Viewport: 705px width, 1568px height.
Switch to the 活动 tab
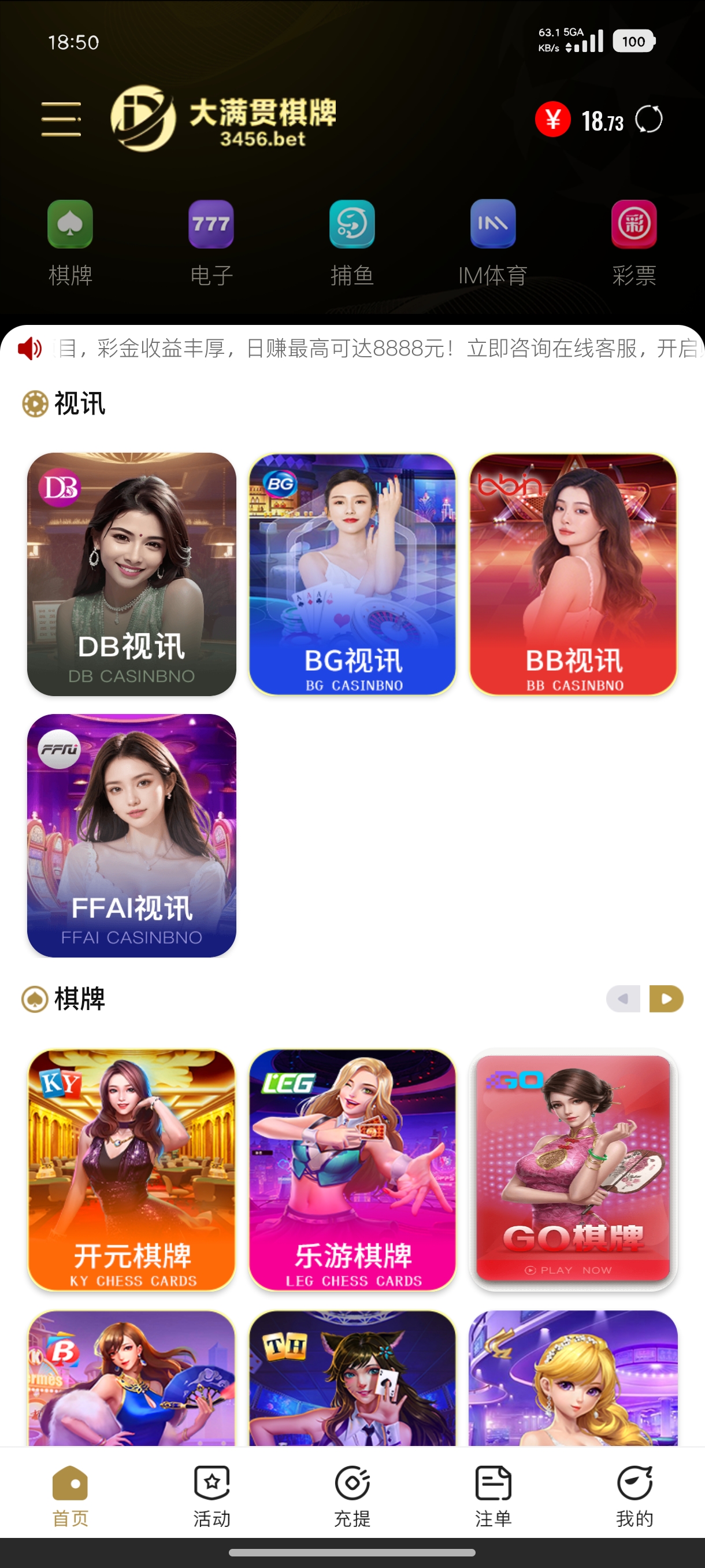(211, 1496)
